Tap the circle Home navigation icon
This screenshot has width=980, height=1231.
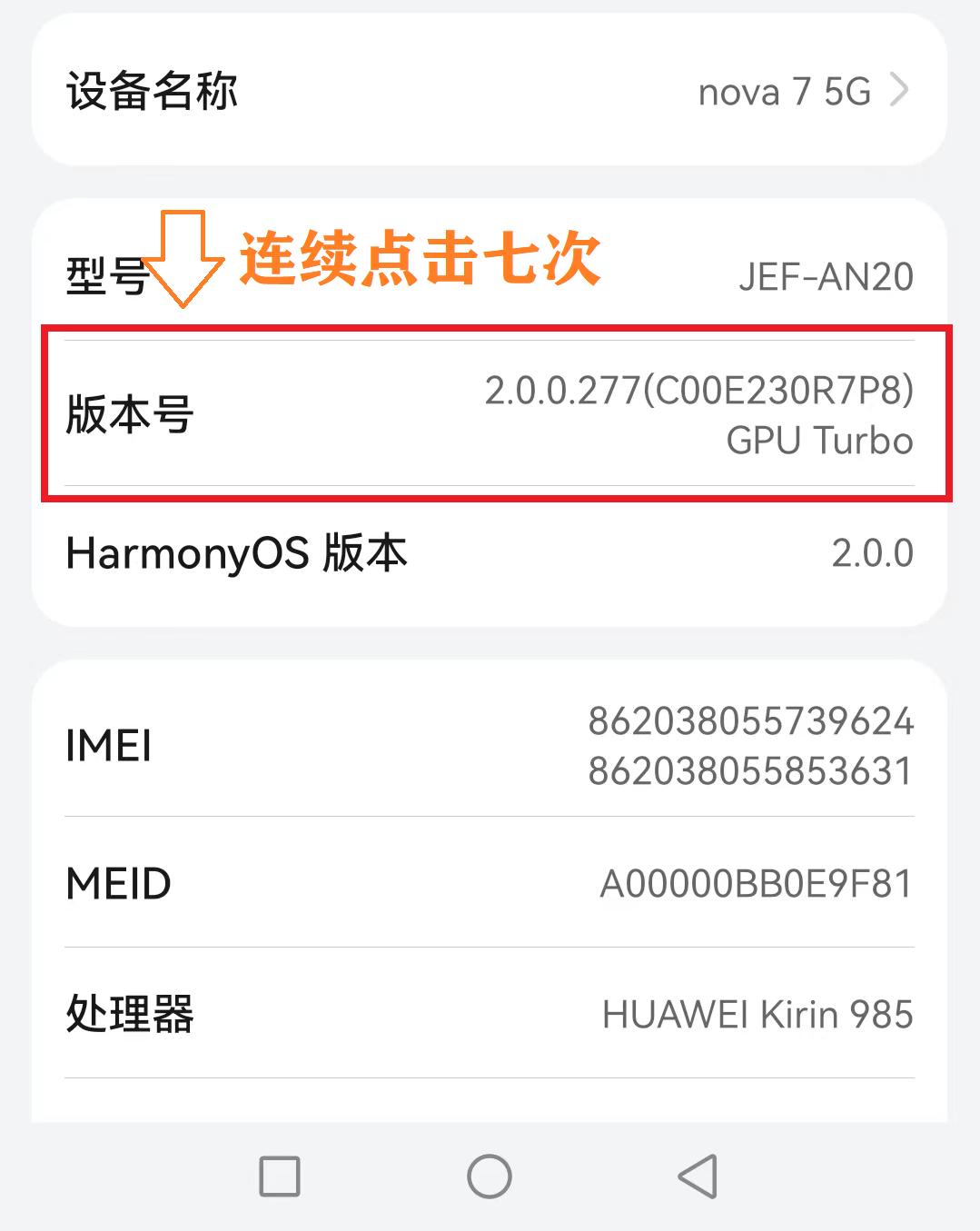point(490,1176)
